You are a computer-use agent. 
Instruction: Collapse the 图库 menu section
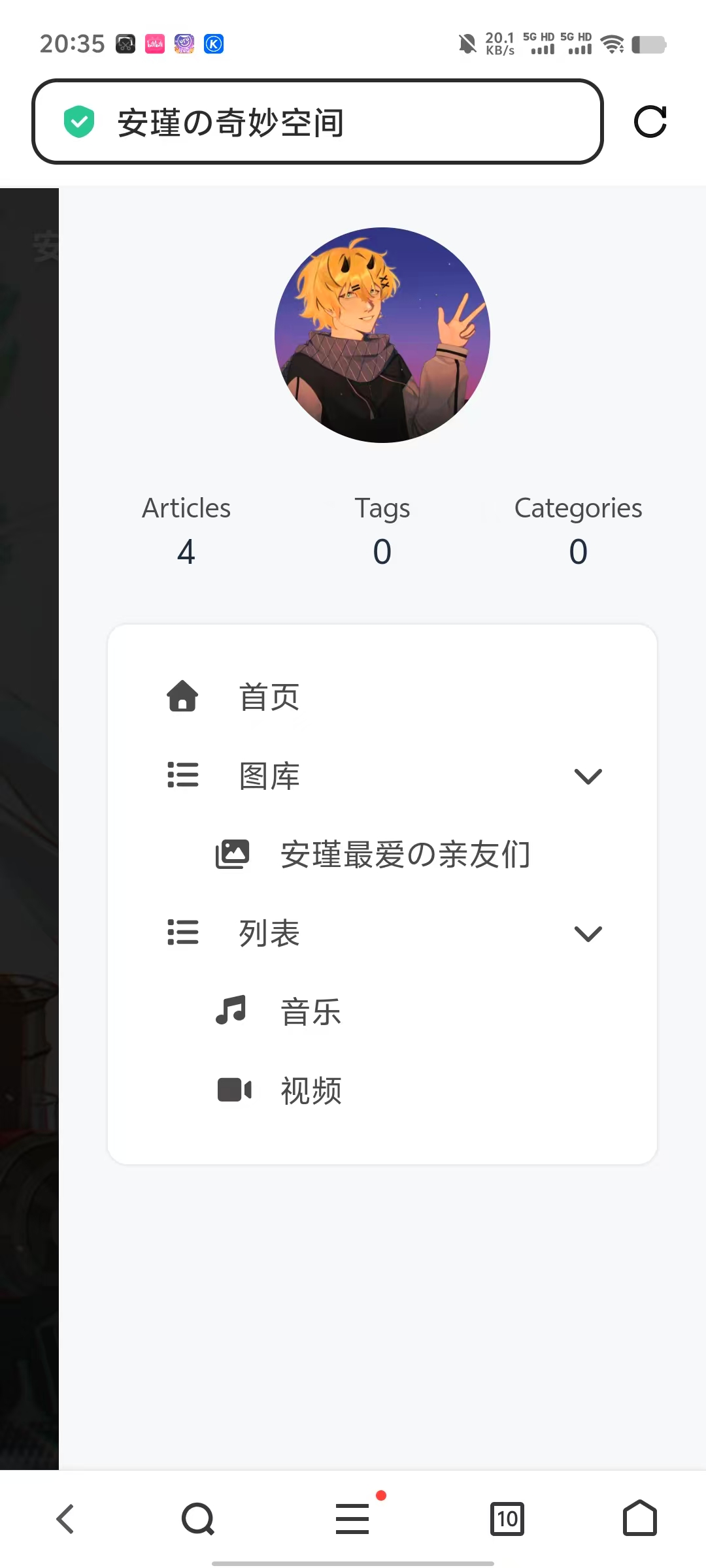382,776
